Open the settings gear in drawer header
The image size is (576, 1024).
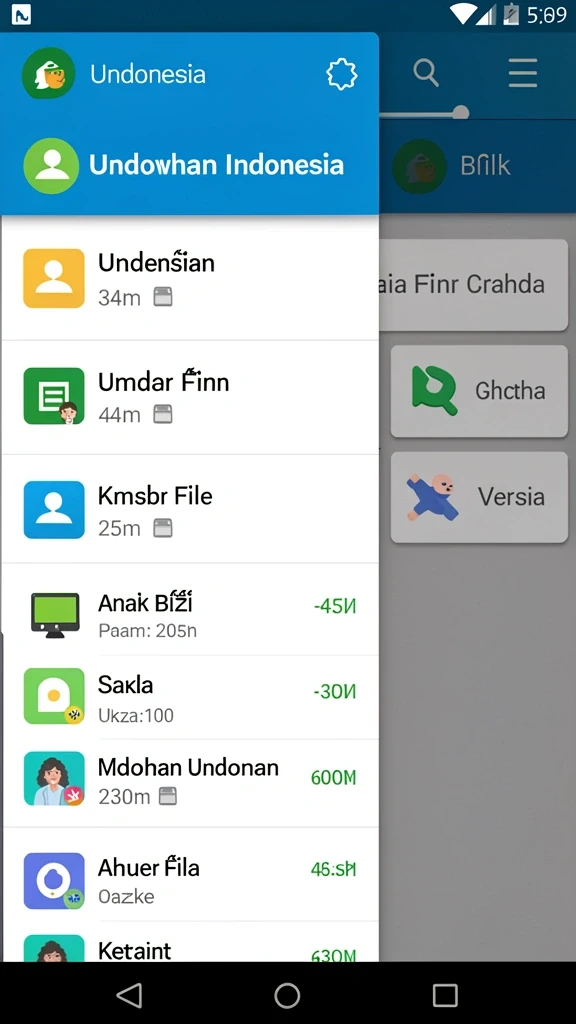coord(342,74)
